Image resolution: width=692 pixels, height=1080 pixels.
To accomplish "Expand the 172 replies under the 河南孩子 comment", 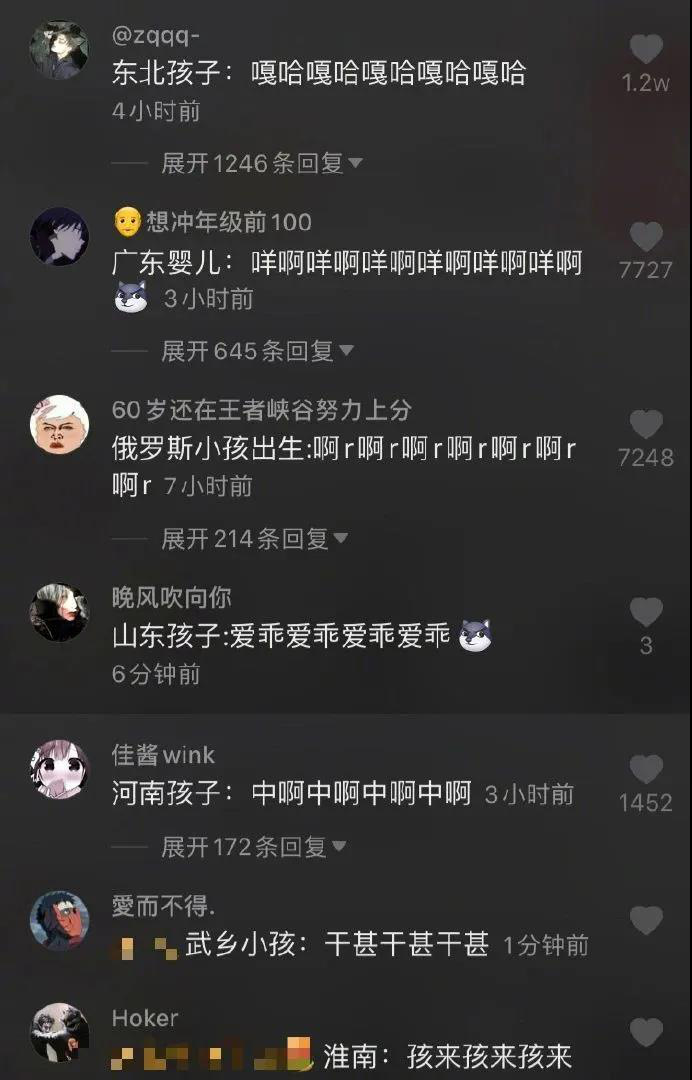I will coord(253,848).
